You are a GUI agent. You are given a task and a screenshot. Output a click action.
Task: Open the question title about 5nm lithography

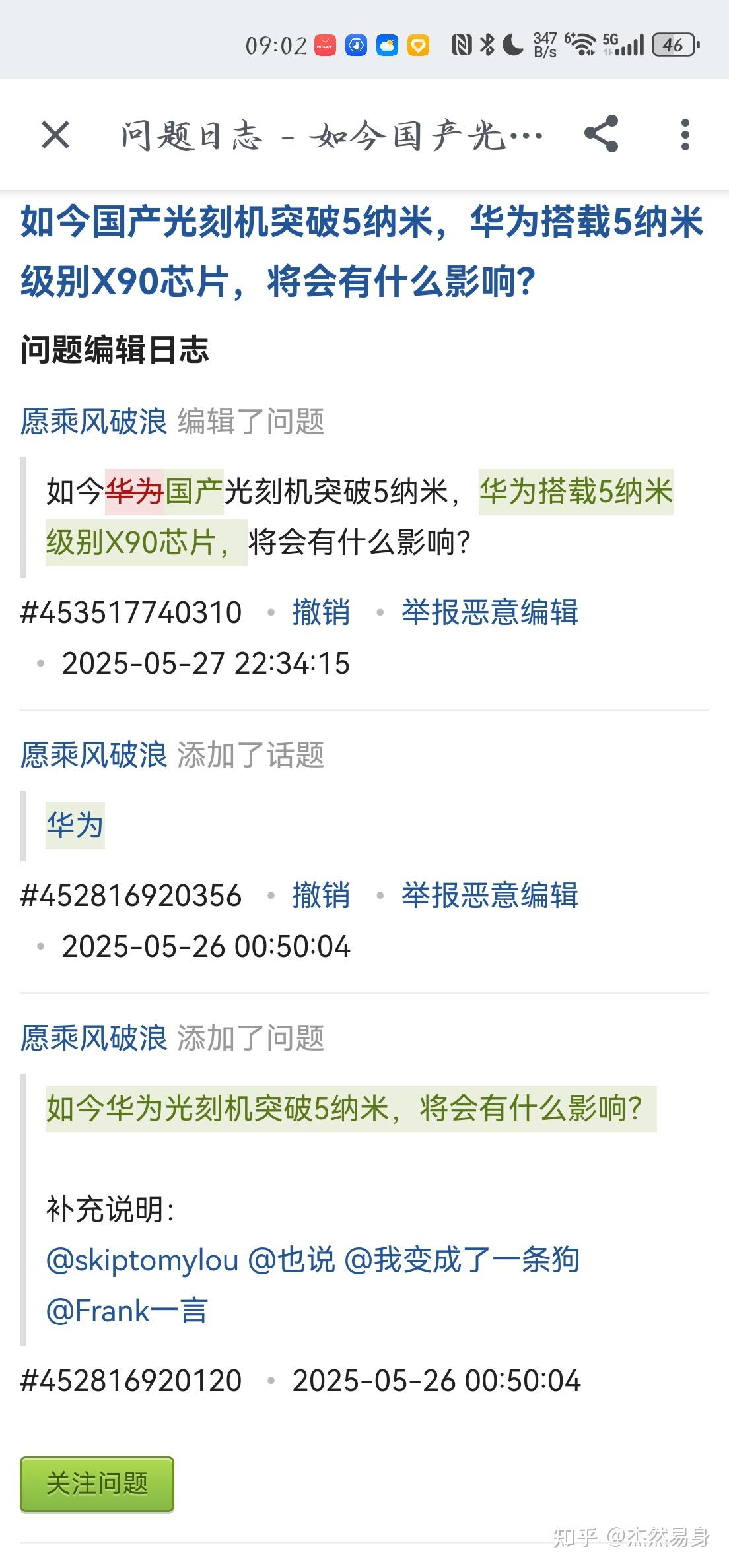363,251
